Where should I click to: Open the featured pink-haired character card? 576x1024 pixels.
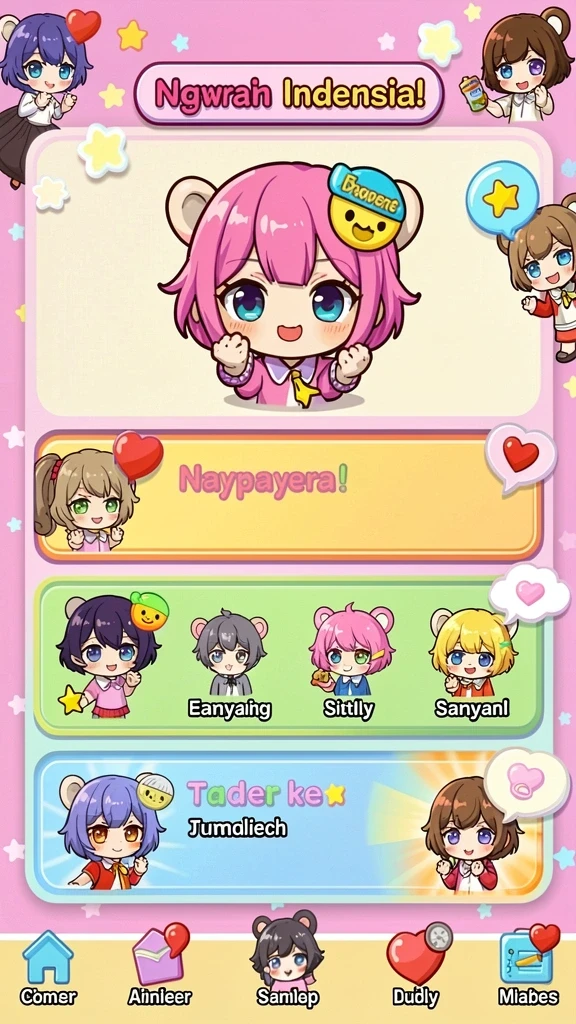(288, 278)
